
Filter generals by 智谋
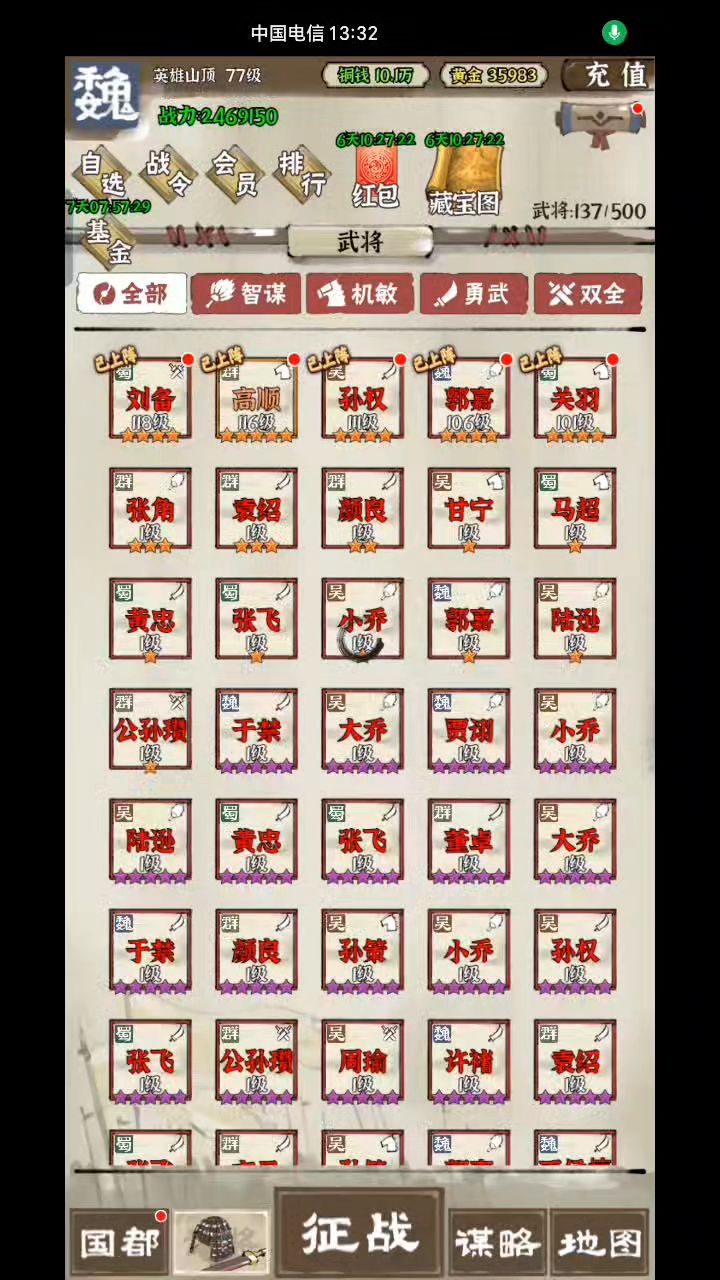[246, 294]
